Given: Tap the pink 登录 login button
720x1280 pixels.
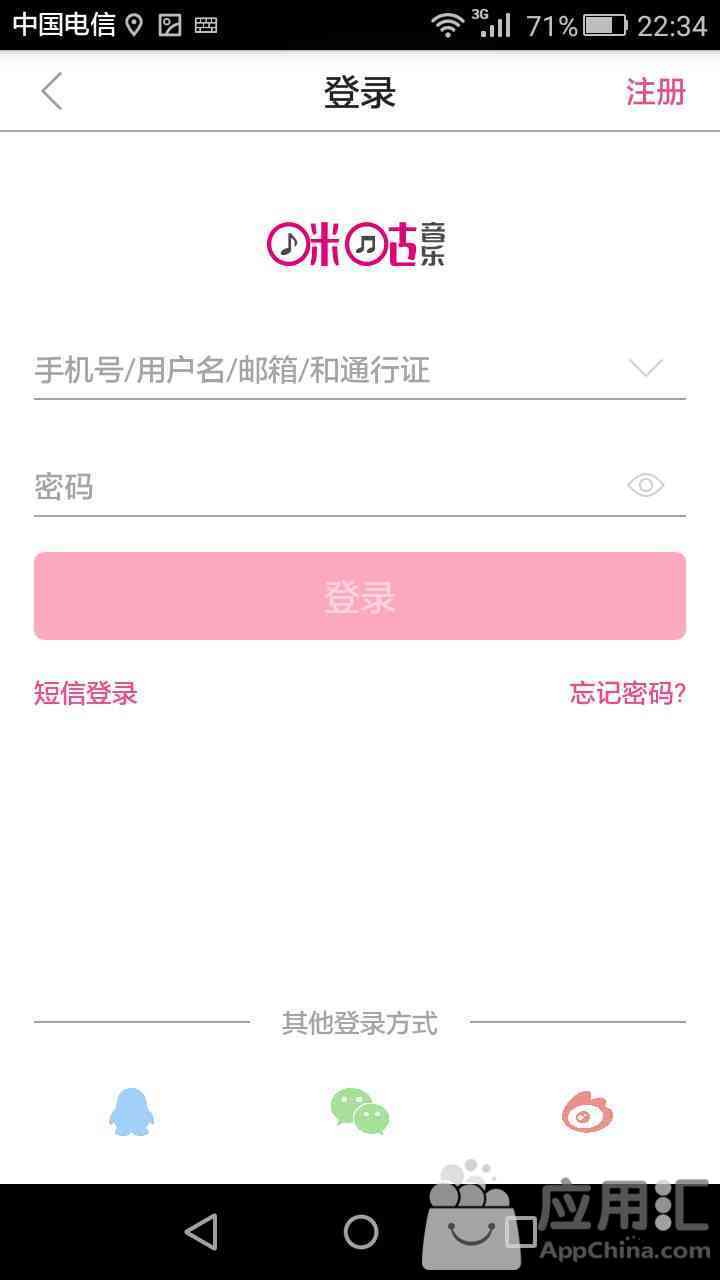Looking at the screenshot, I should click(360, 596).
